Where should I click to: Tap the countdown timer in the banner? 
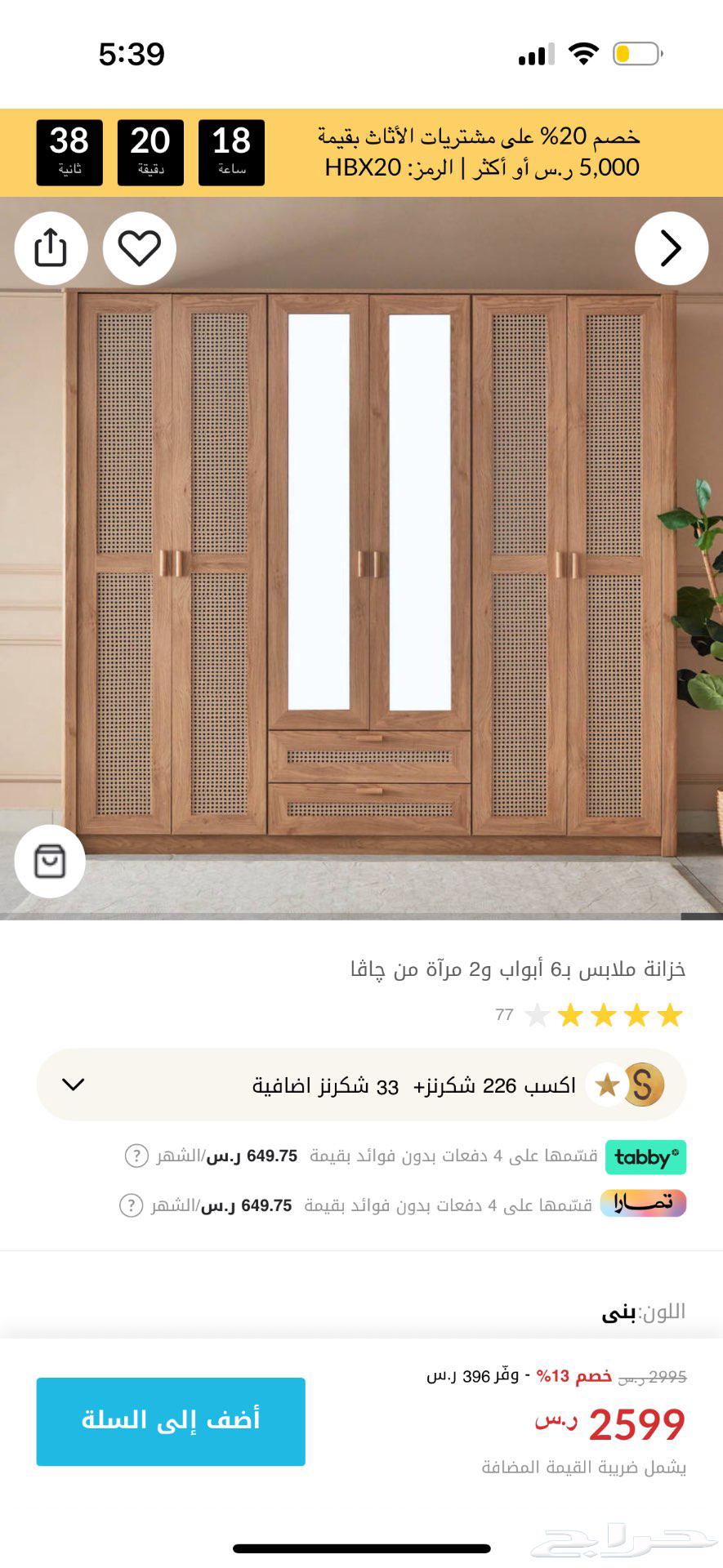150,152
